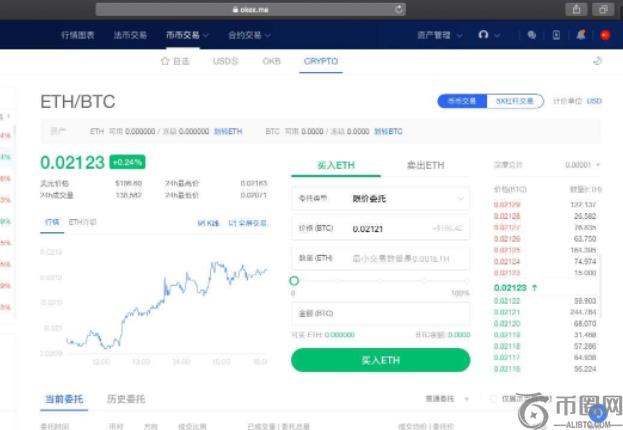Select the CRYPTO market tab
This screenshot has width=623, height=430.
[321, 61]
